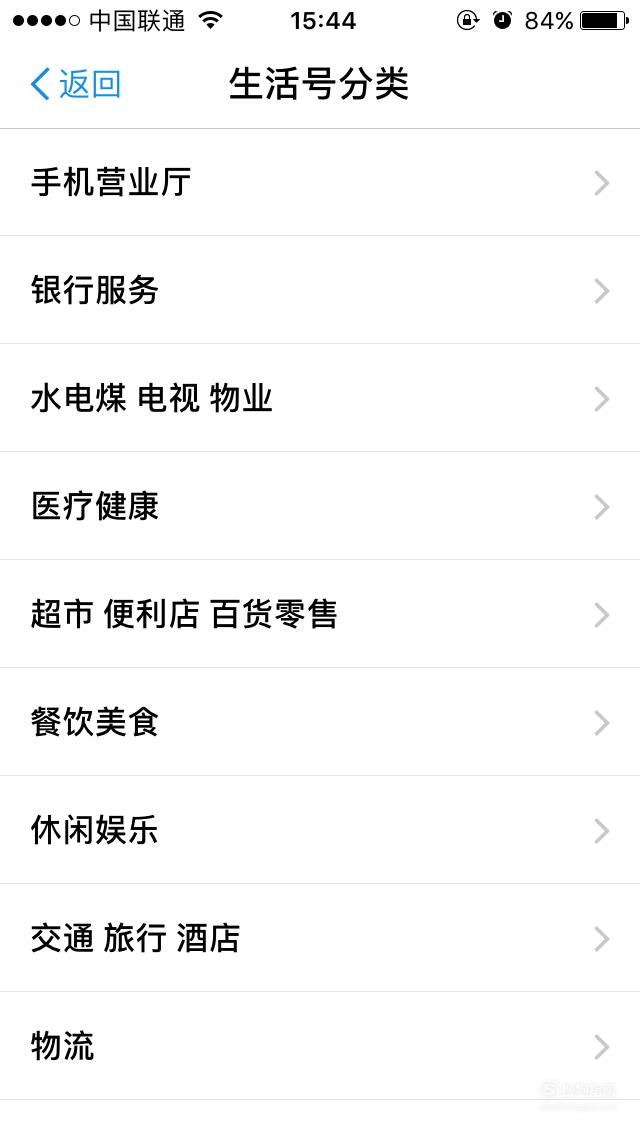Open 交通 旅行 酒店 category

coord(320,937)
